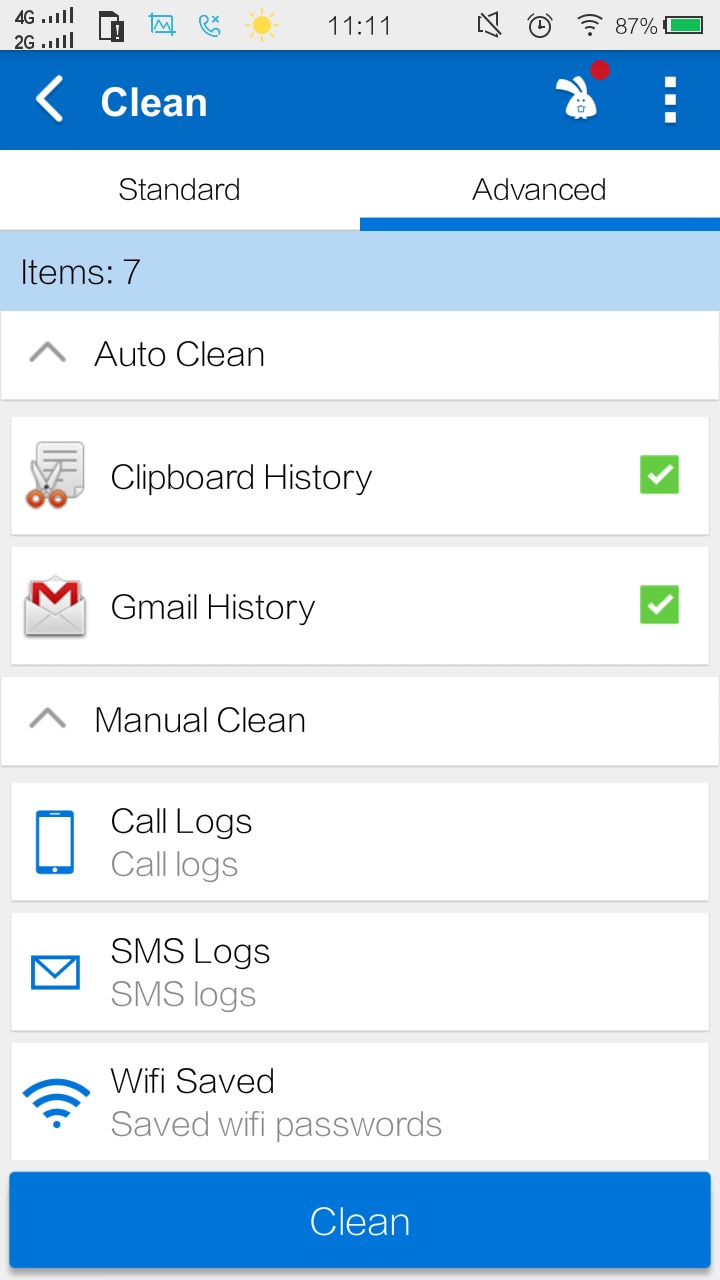Screen dimensions: 720x1280
Task: Open the overflow menu
Action: pos(670,100)
